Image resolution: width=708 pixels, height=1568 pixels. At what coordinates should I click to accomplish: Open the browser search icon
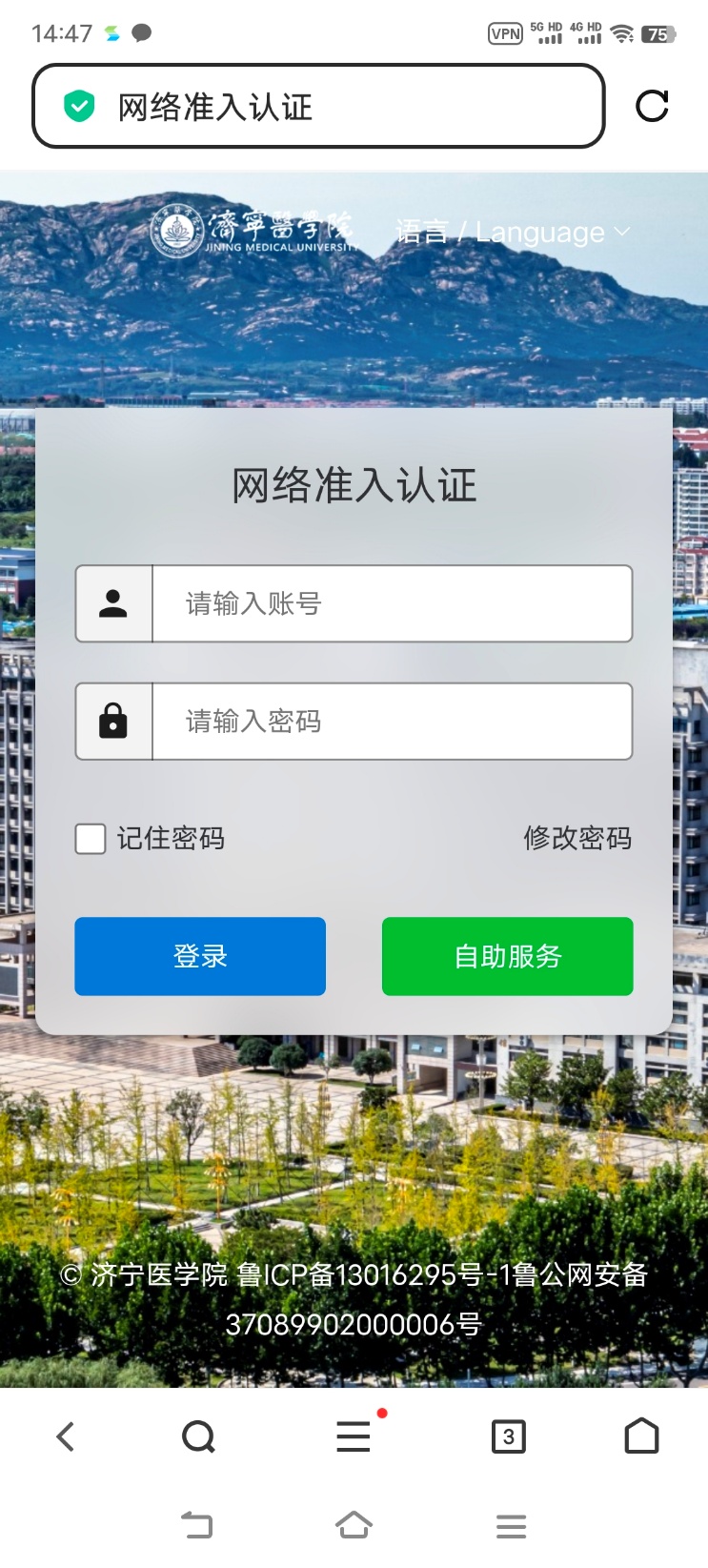click(198, 1436)
